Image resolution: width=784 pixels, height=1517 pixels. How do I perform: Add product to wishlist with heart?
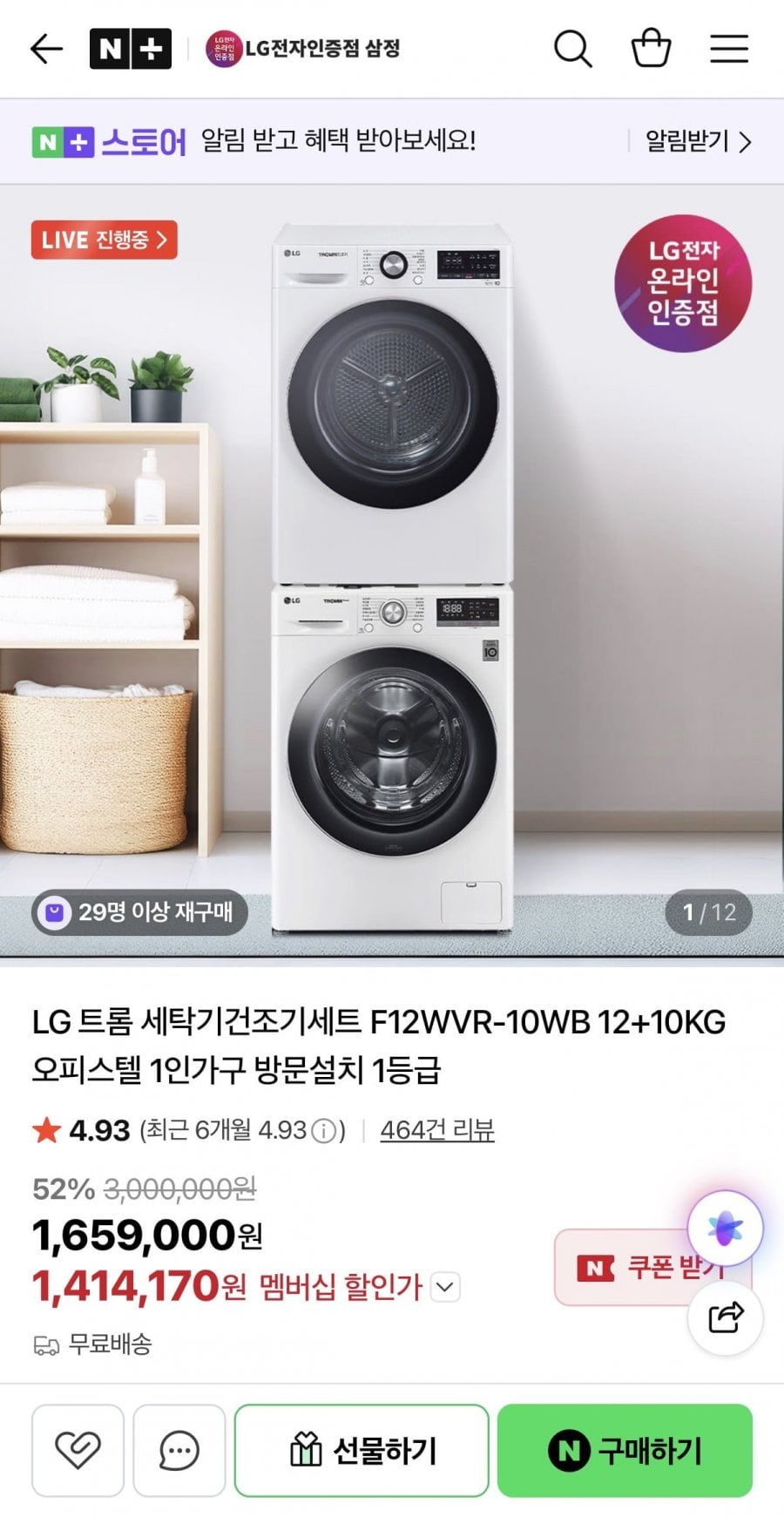[x=78, y=1451]
